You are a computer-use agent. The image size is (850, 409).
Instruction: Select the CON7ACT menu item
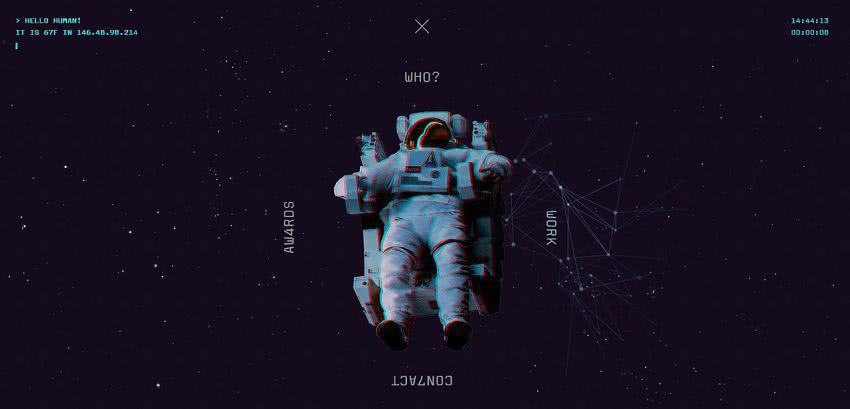(x=422, y=380)
